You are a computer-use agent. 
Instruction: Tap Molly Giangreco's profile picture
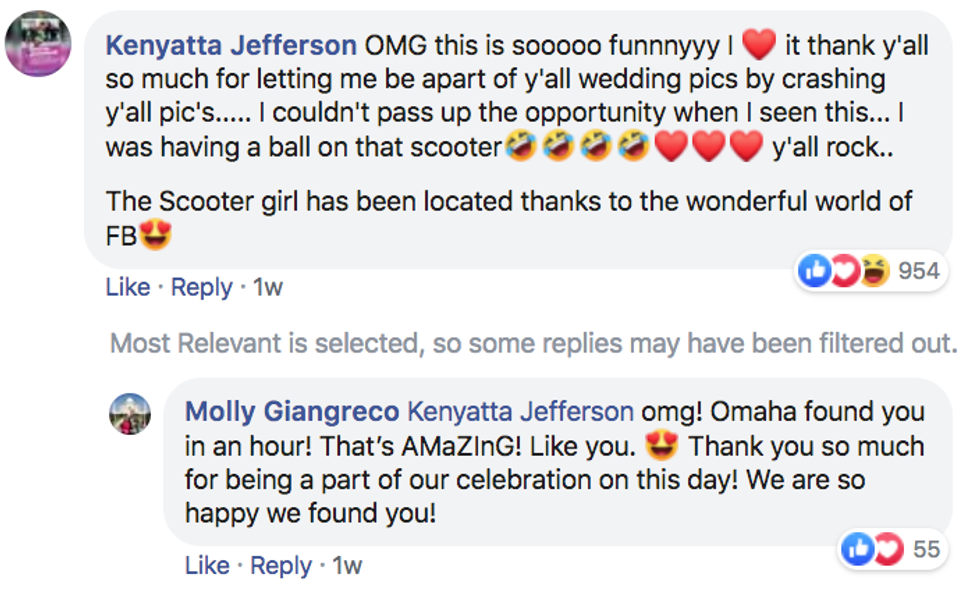click(x=130, y=413)
